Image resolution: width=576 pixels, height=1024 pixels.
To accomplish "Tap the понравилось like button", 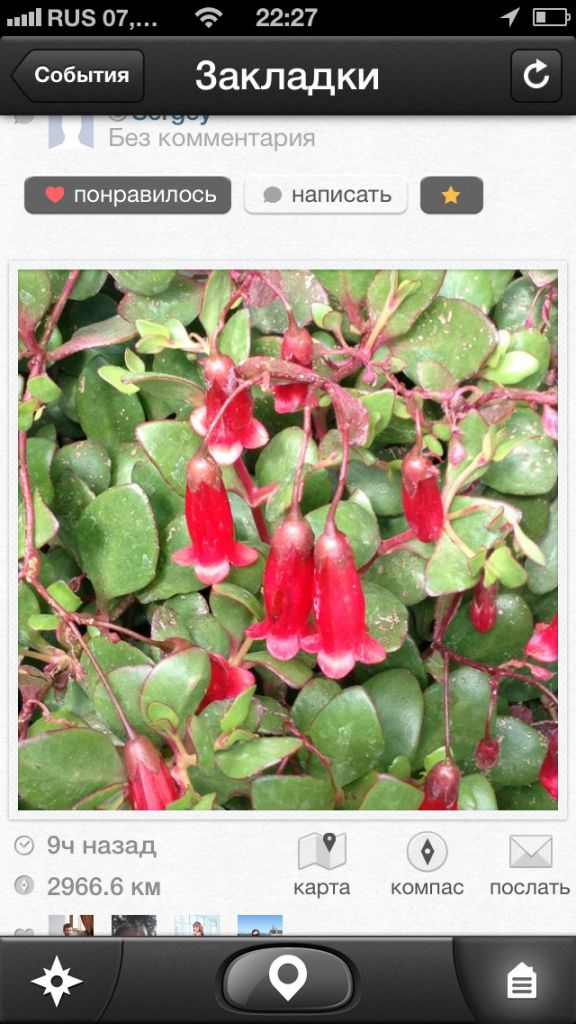I will click(128, 195).
